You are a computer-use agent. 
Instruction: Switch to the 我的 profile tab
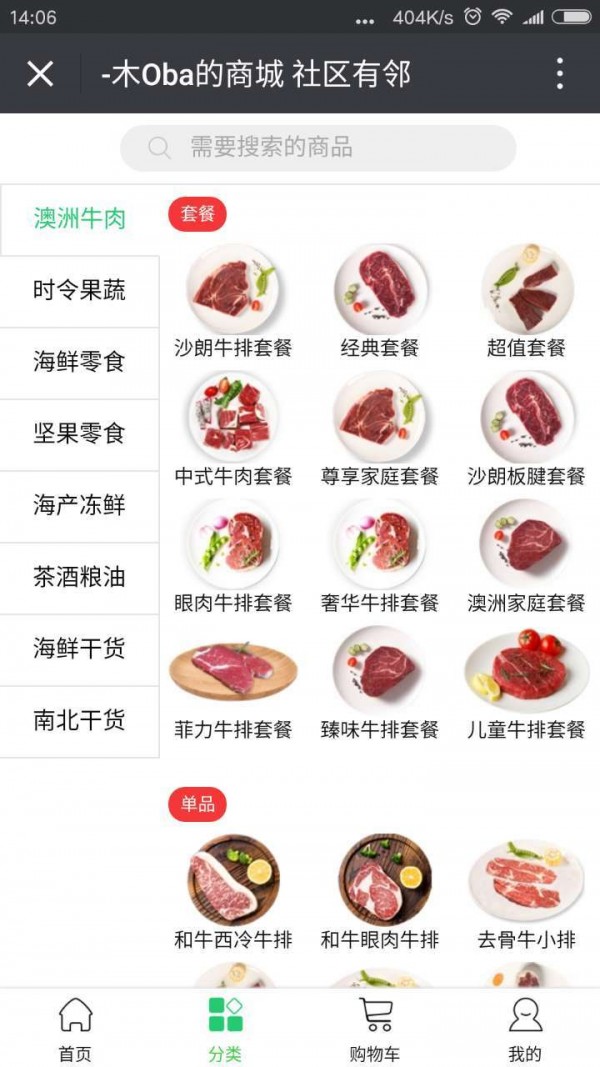525,1028
